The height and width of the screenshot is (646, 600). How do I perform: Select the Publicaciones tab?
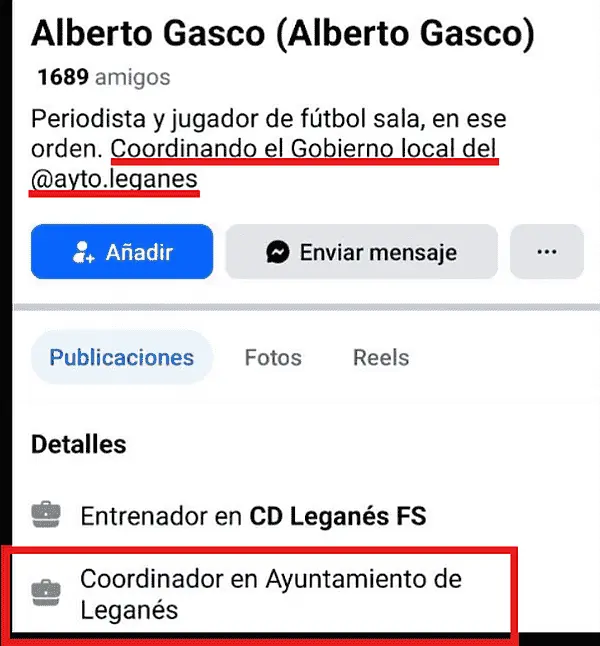click(x=122, y=358)
